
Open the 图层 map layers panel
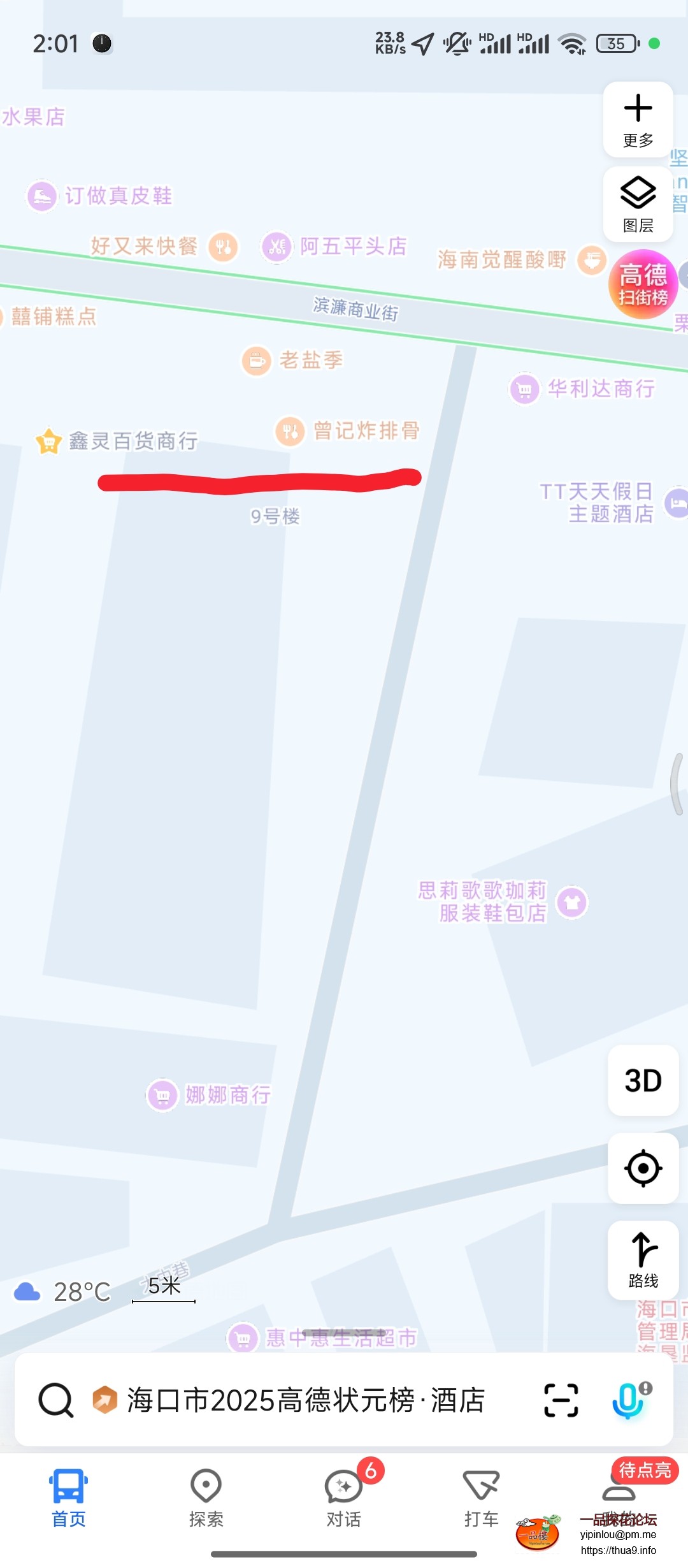pyautogui.click(x=638, y=204)
